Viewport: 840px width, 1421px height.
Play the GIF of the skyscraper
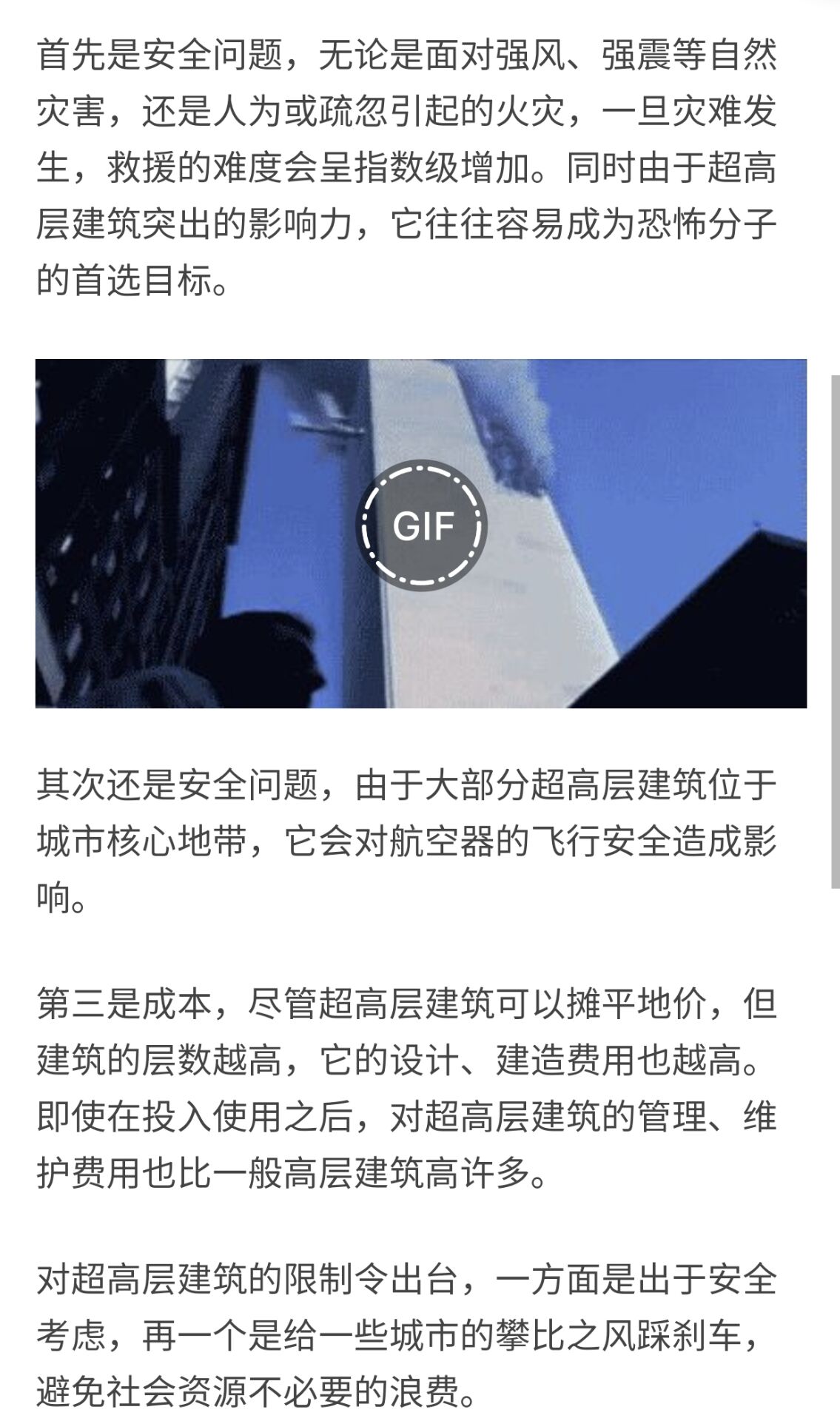click(x=421, y=525)
